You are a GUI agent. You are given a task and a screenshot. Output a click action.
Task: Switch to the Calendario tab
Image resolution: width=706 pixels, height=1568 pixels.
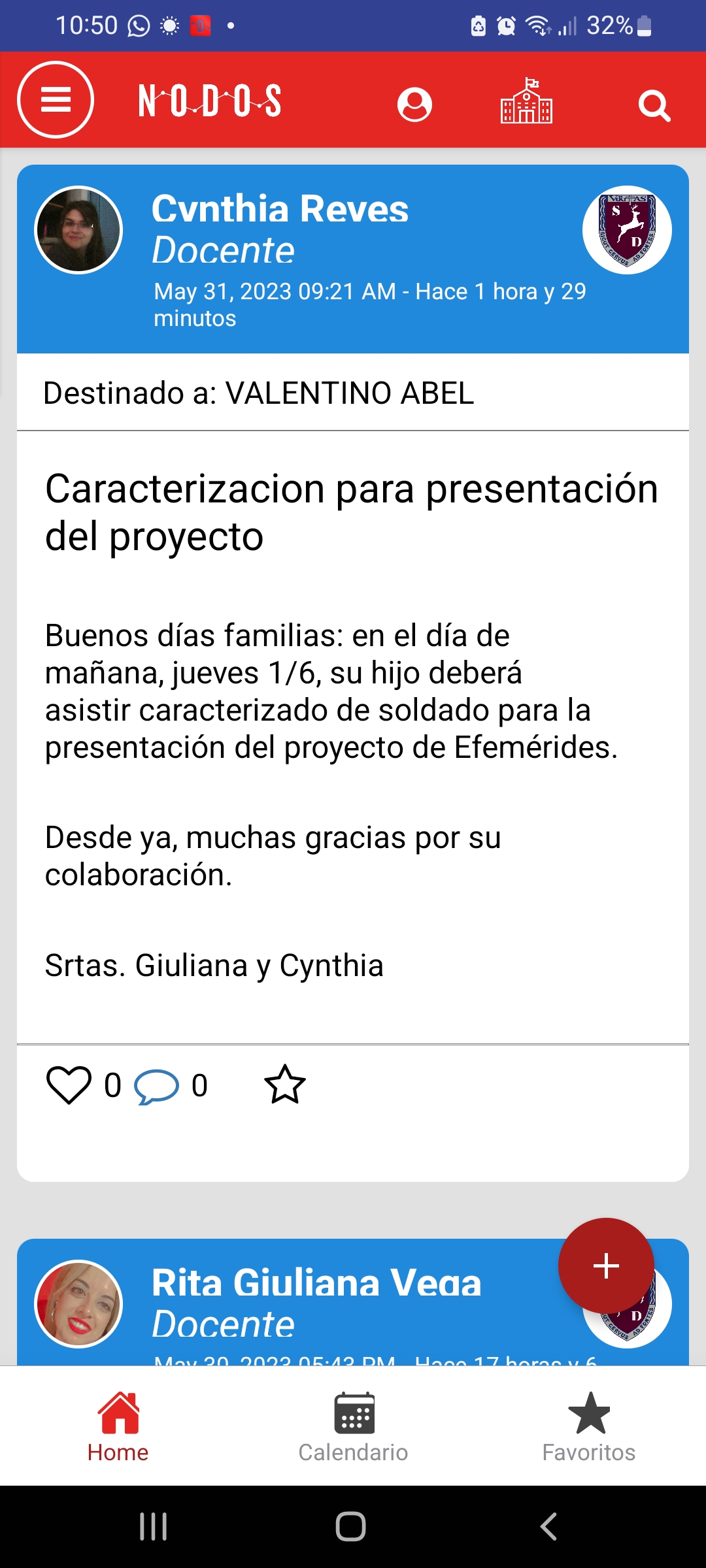click(x=353, y=1428)
